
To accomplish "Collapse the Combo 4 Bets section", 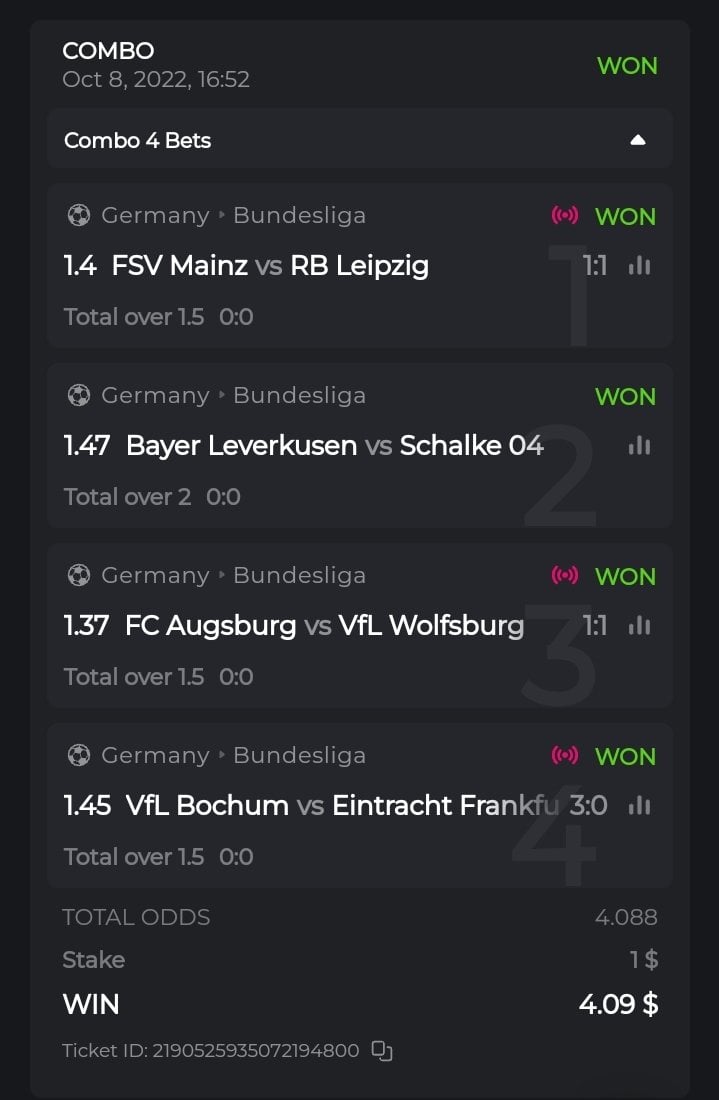I will (x=637, y=140).
